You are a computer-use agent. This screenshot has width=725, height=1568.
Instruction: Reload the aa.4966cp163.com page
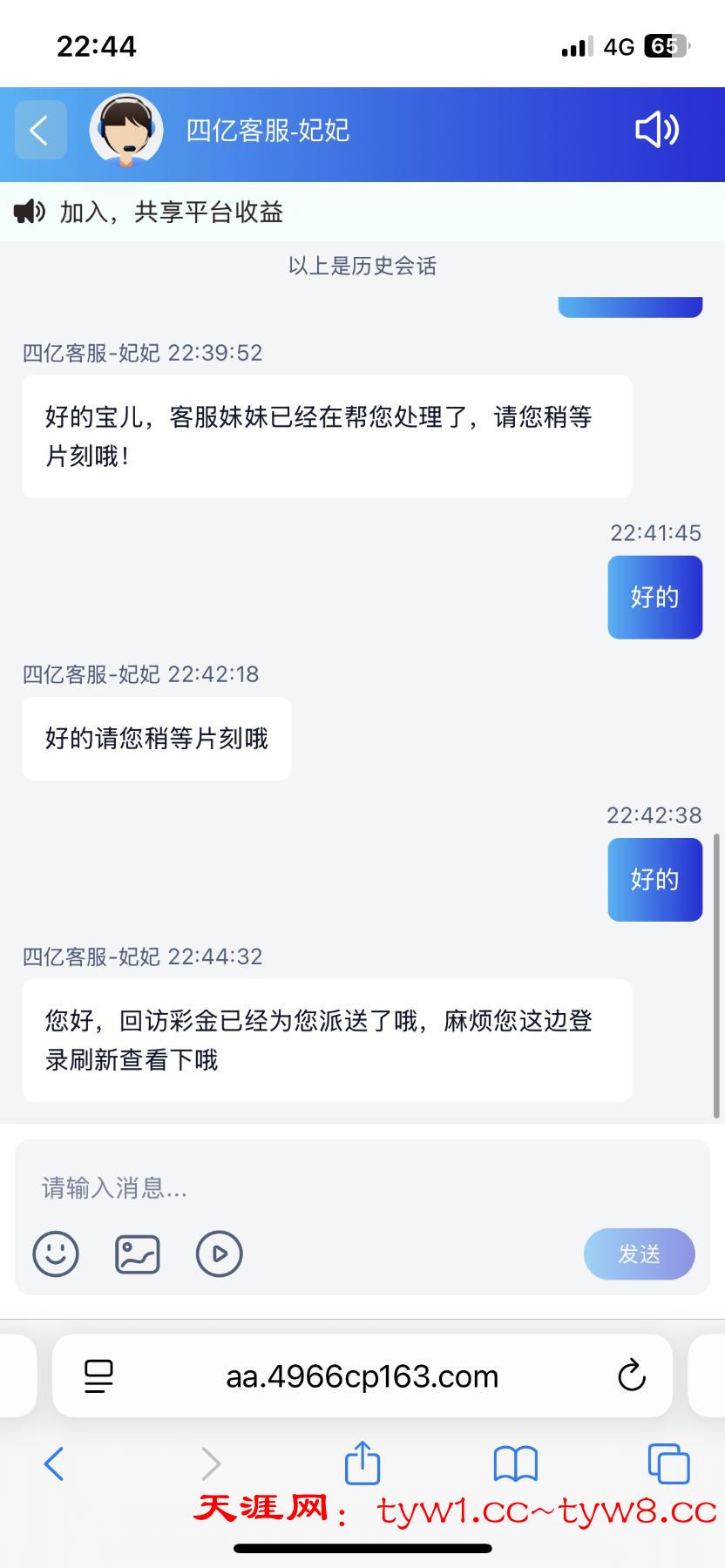point(631,1376)
